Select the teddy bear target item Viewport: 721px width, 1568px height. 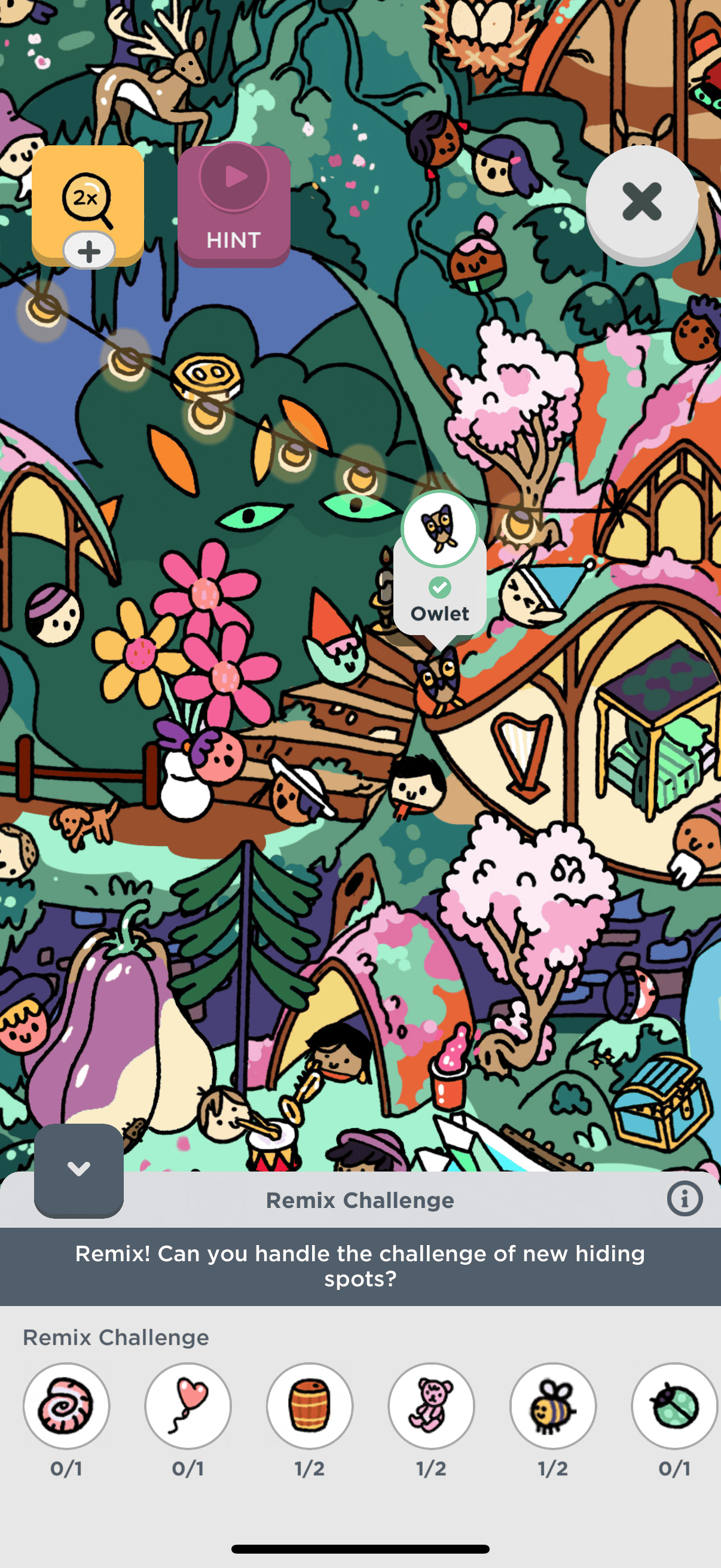pyautogui.click(x=432, y=1405)
